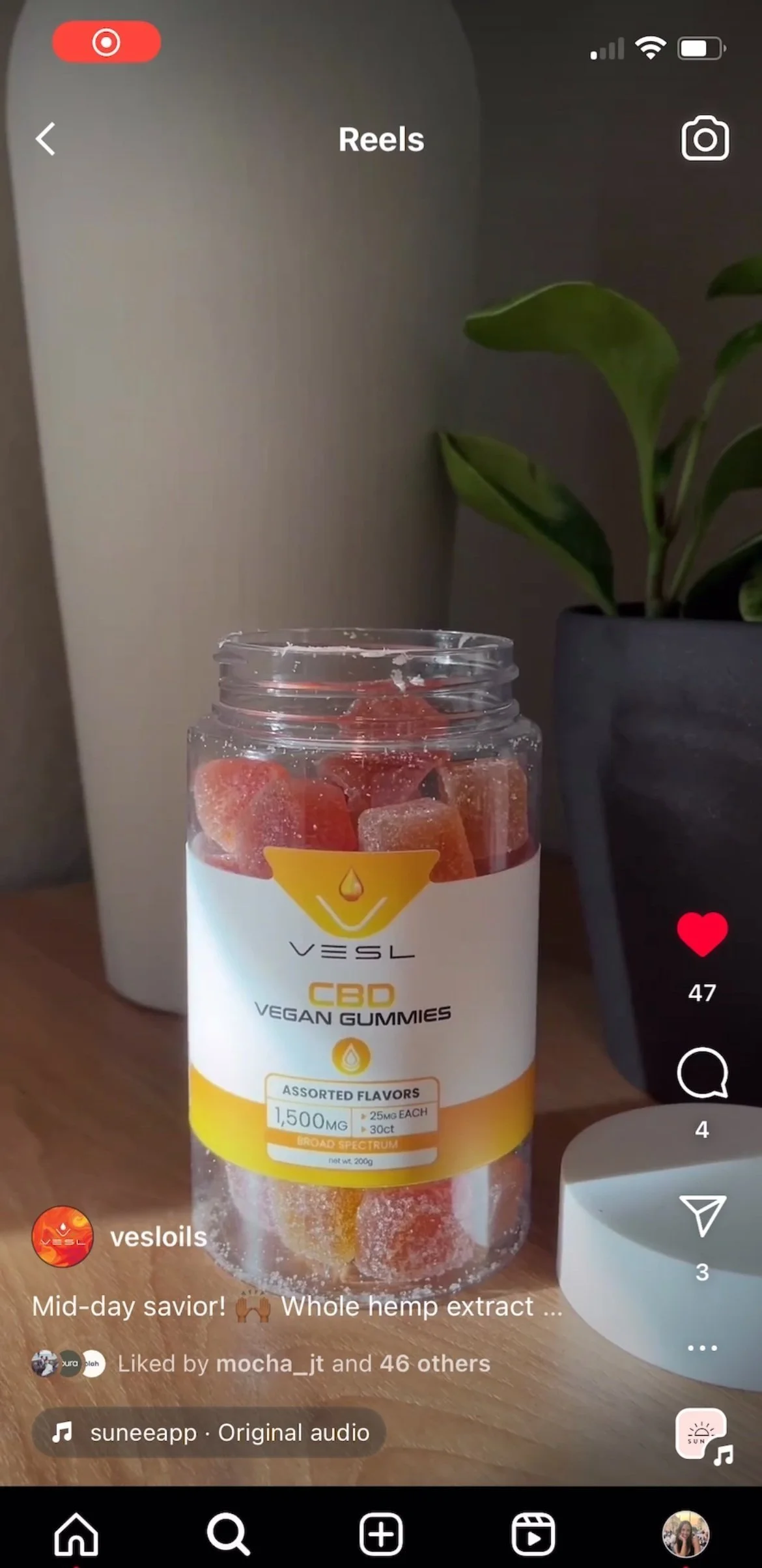
Task: Switch to the Search tab
Action: pyautogui.click(x=228, y=1533)
